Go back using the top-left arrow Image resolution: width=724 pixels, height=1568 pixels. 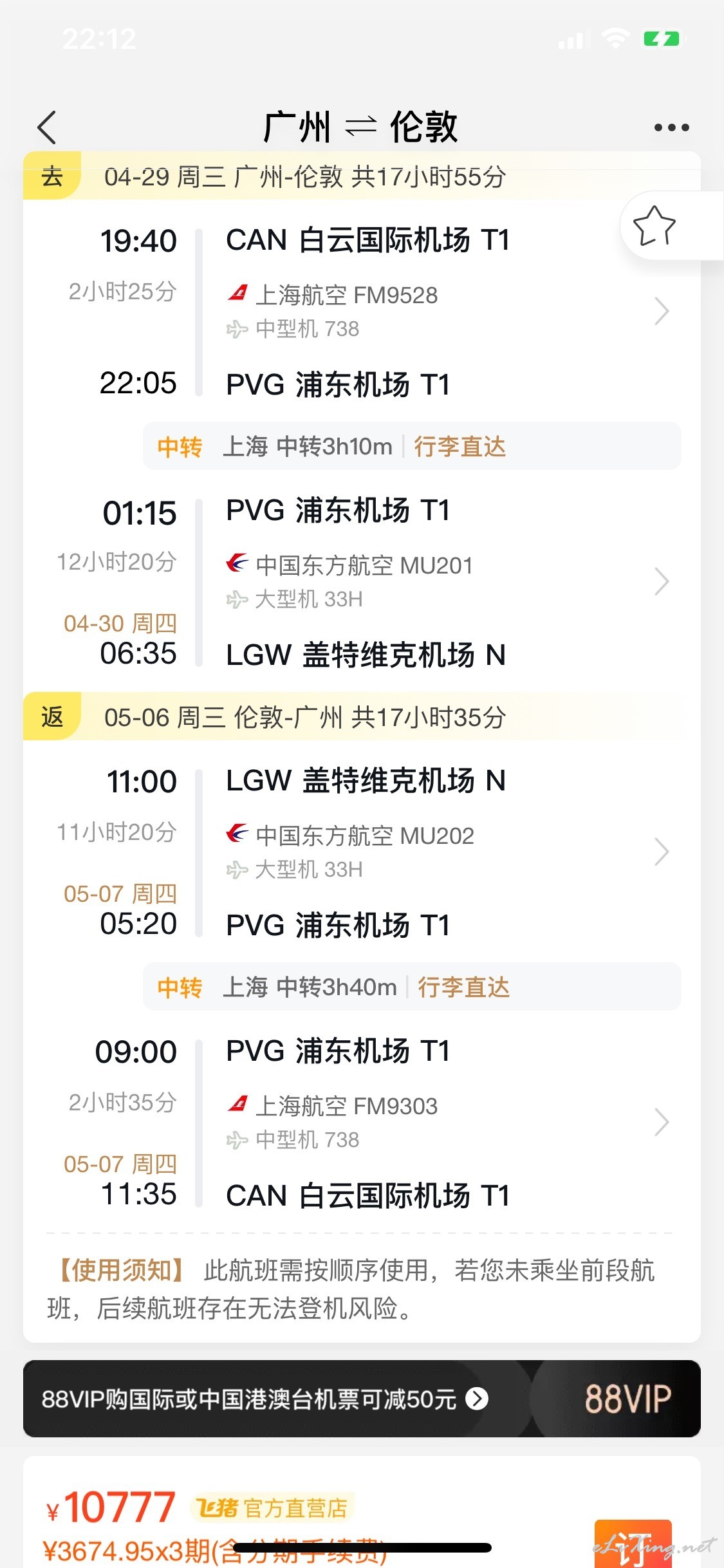point(48,127)
